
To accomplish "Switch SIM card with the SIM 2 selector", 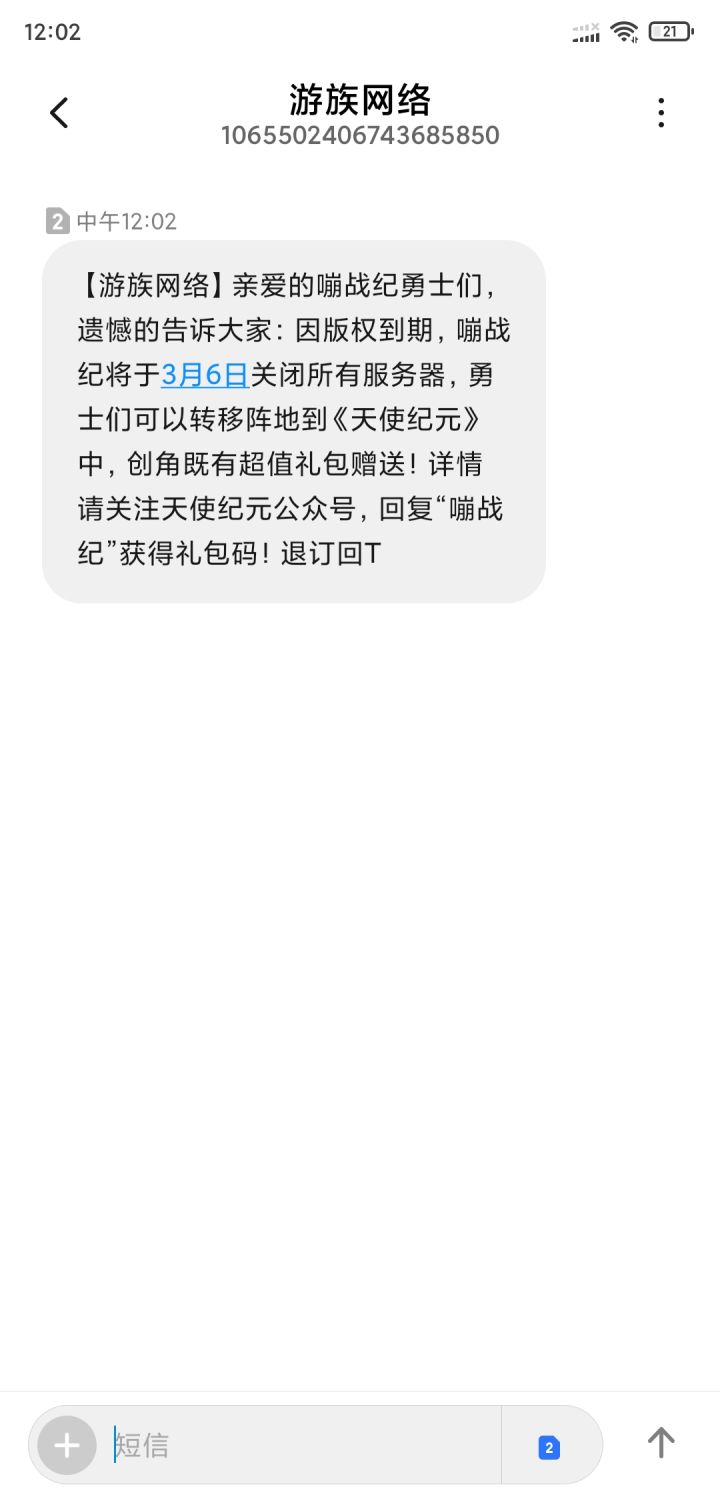I will (549, 1447).
